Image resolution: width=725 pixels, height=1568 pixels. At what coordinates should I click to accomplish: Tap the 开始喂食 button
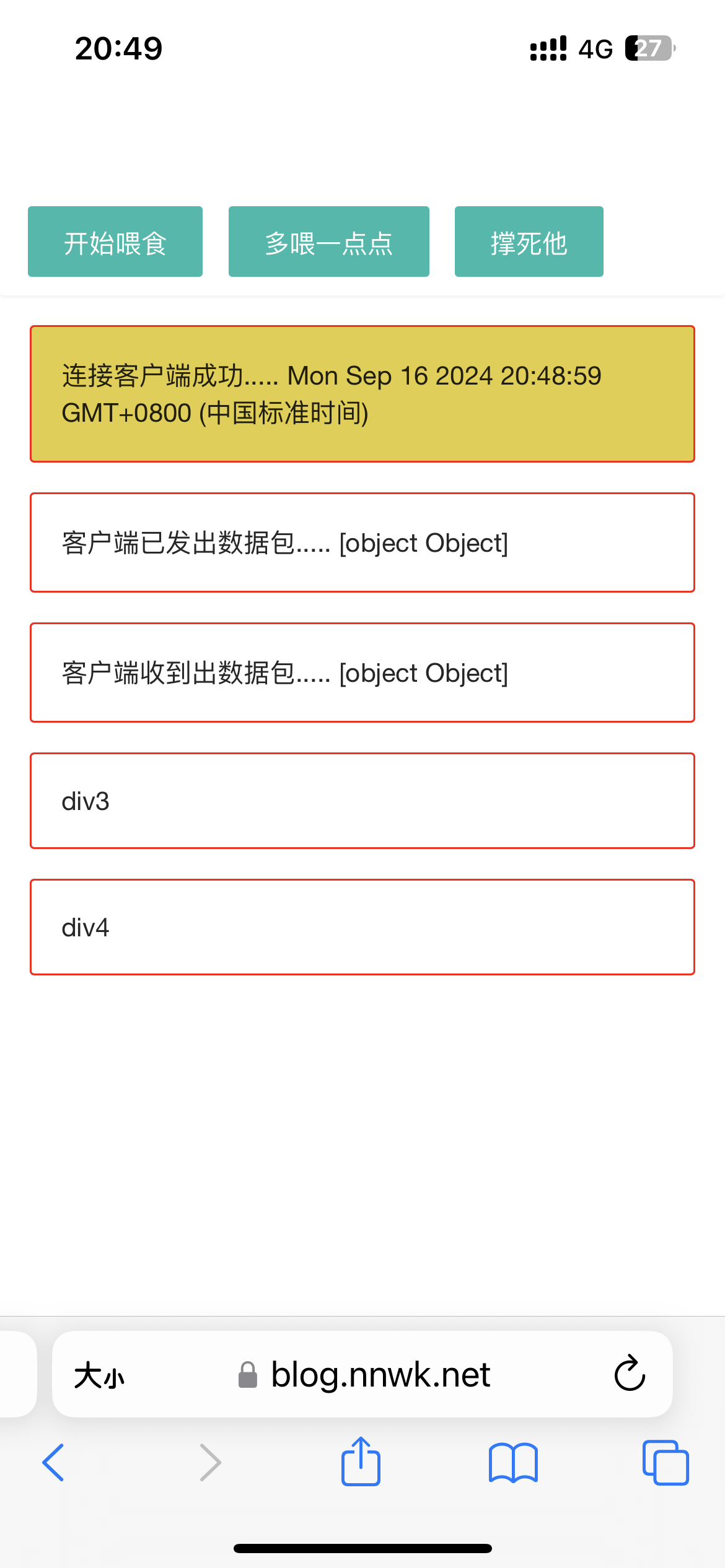point(115,242)
